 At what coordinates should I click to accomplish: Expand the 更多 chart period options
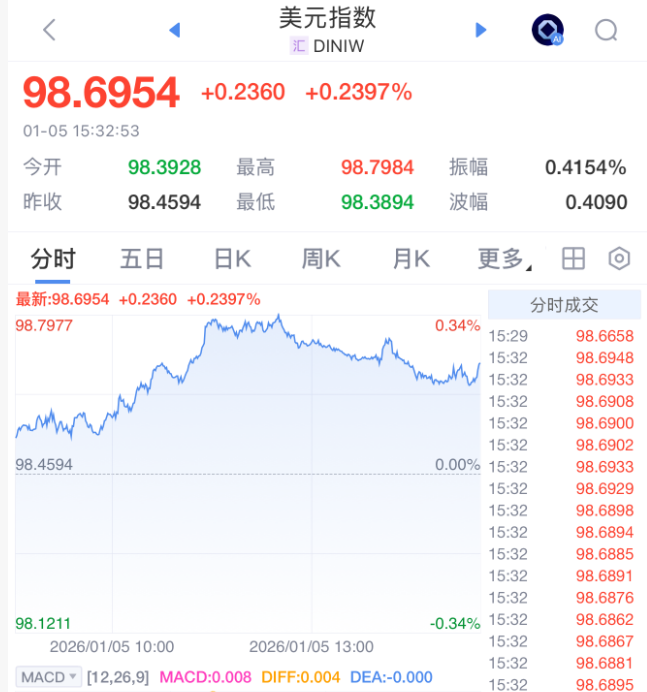503,260
